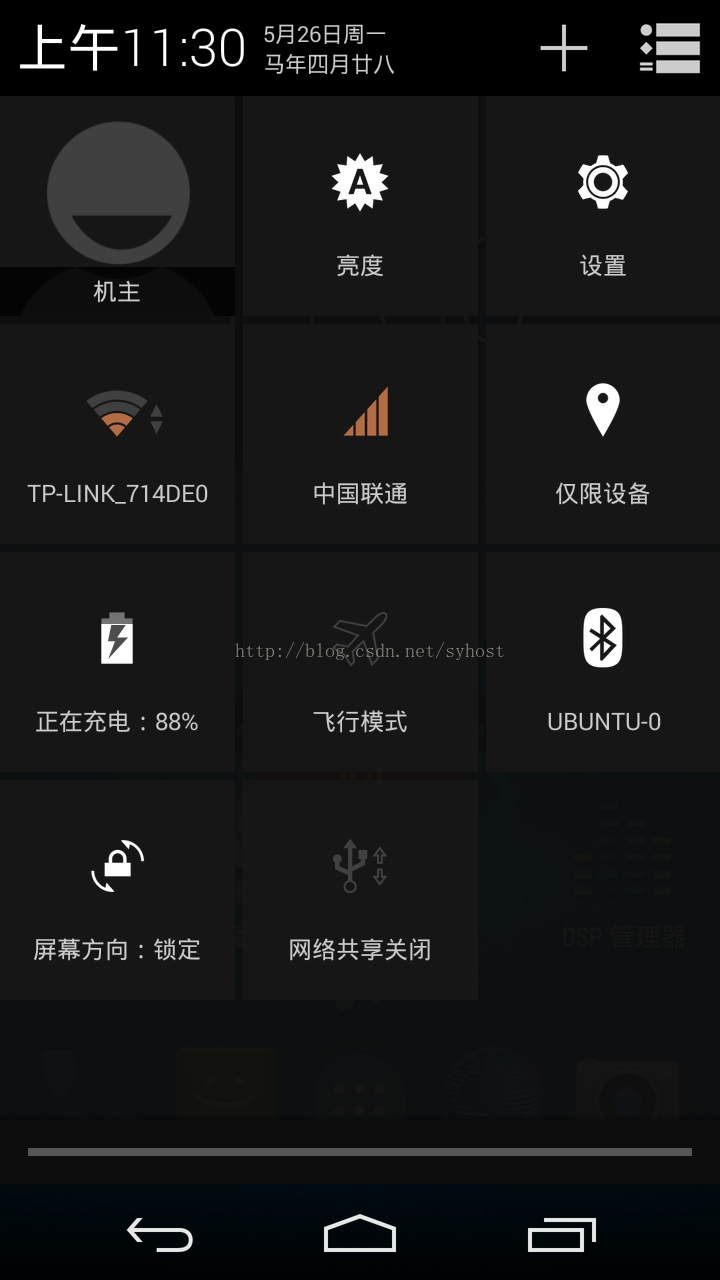The height and width of the screenshot is (1280, 720).
Task: Open the recent apps overview
Action: pos(562,1234)
